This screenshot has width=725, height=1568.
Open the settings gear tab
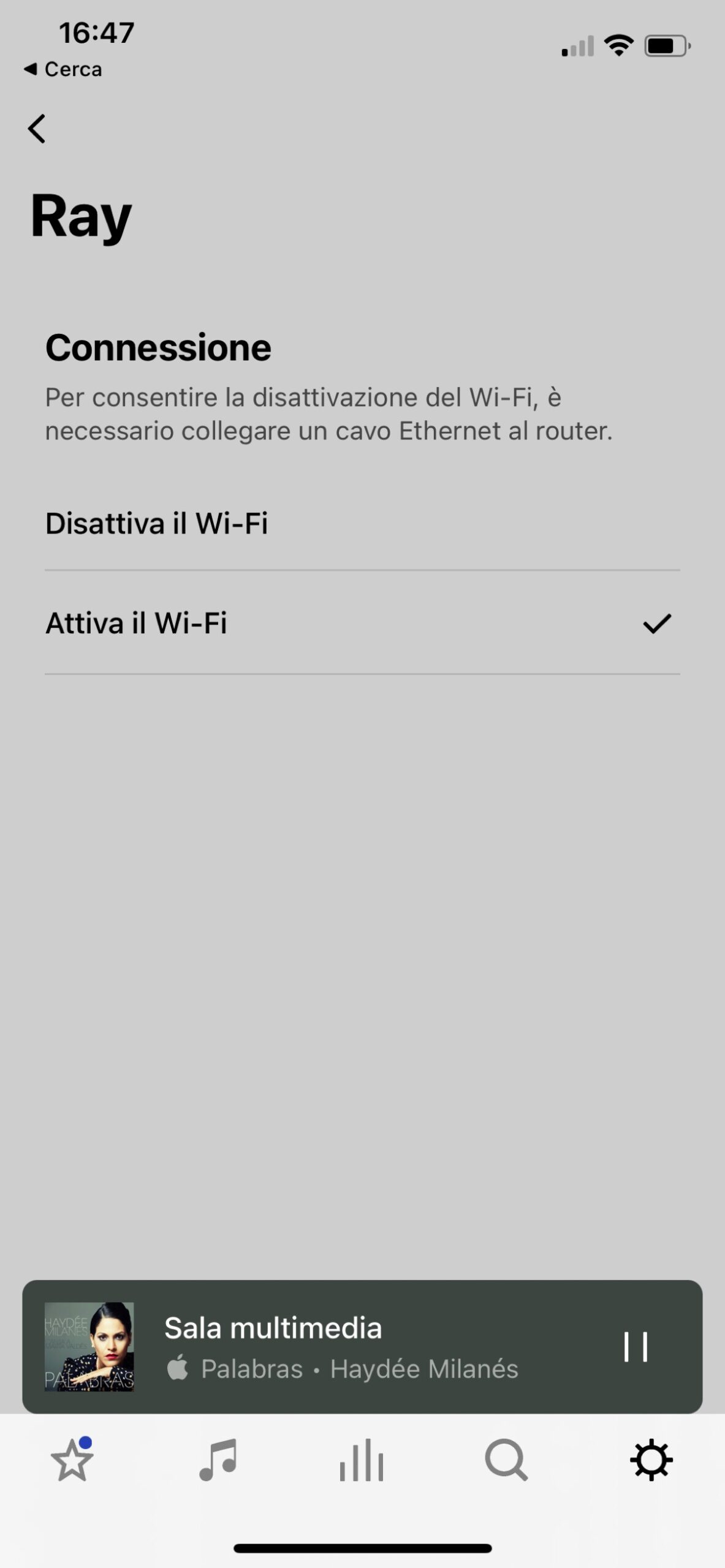pos(651,1461)
